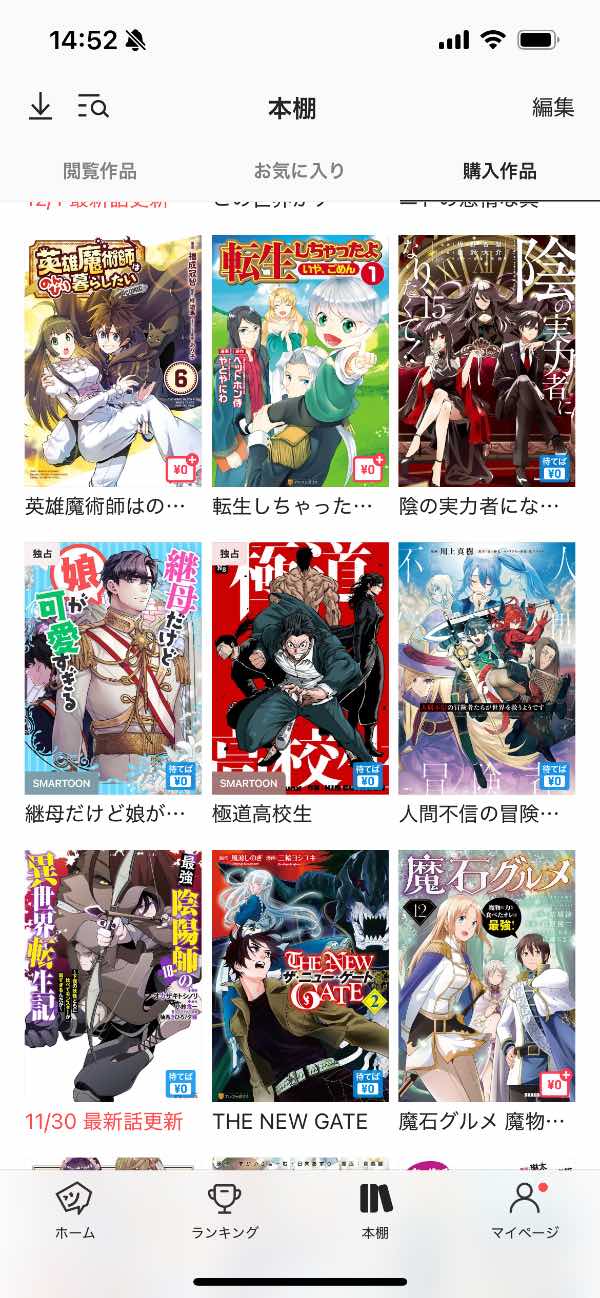Open 人間不信の冒険者 manga
This screenshot has height=1298, width=600.
pos(487,668)
